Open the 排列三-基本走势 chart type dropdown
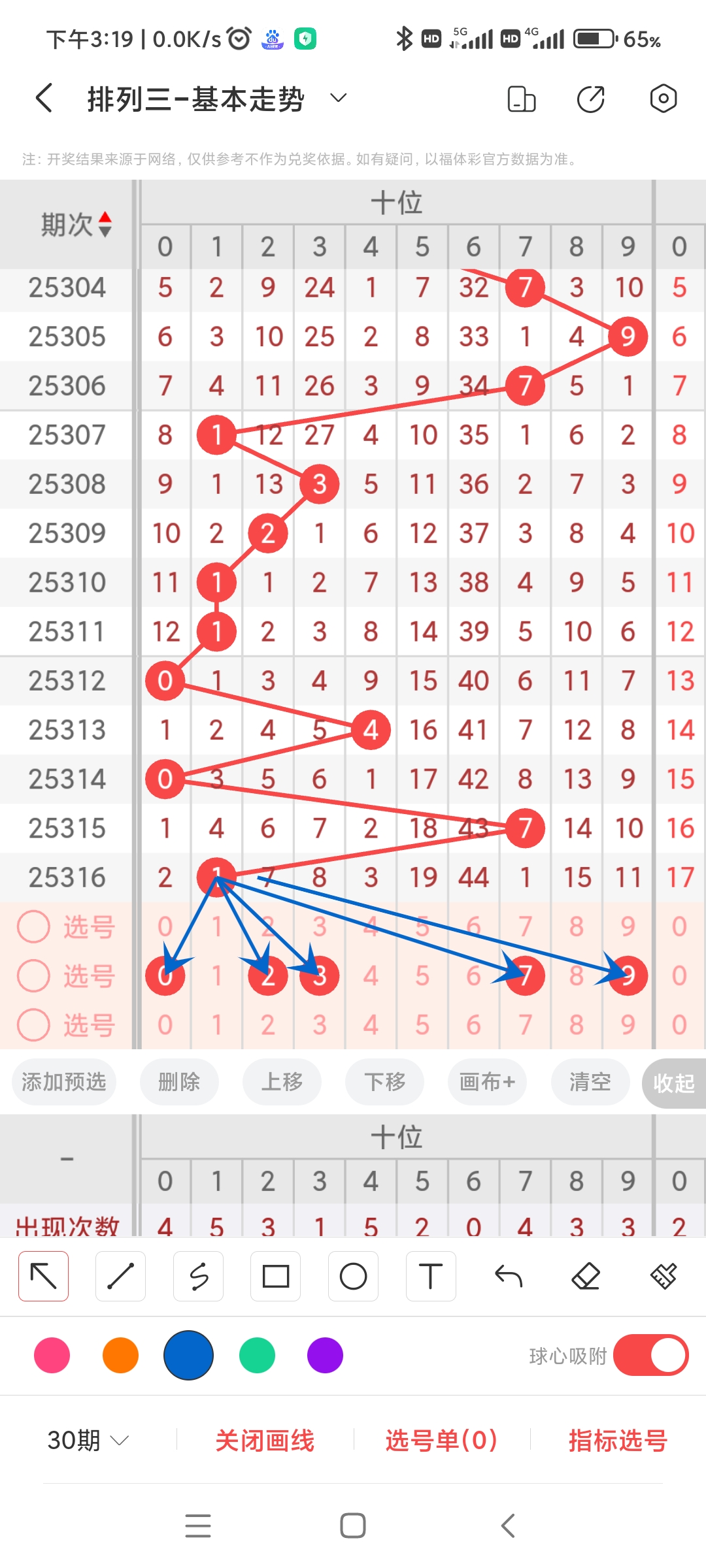The image size is (706, 1568). 337,98
